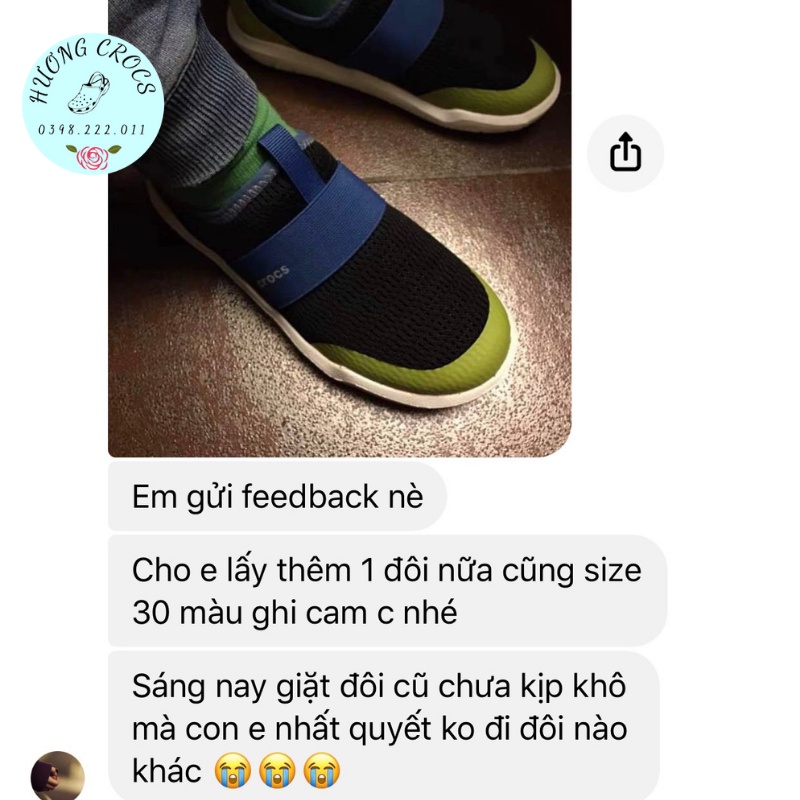
Task: Share the shoe photo message
Action: (625, 153)
